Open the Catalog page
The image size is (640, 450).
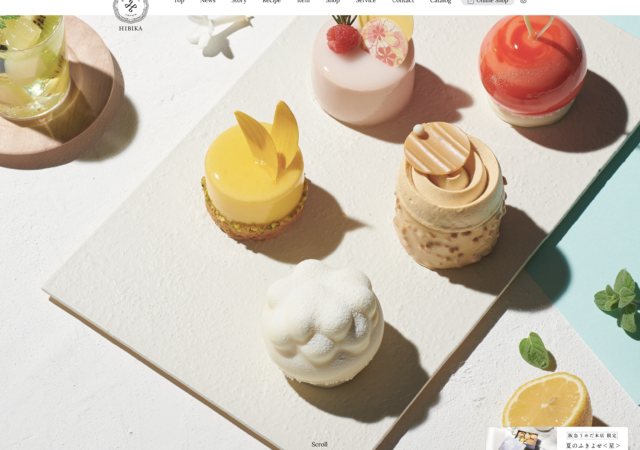point(440,2)
